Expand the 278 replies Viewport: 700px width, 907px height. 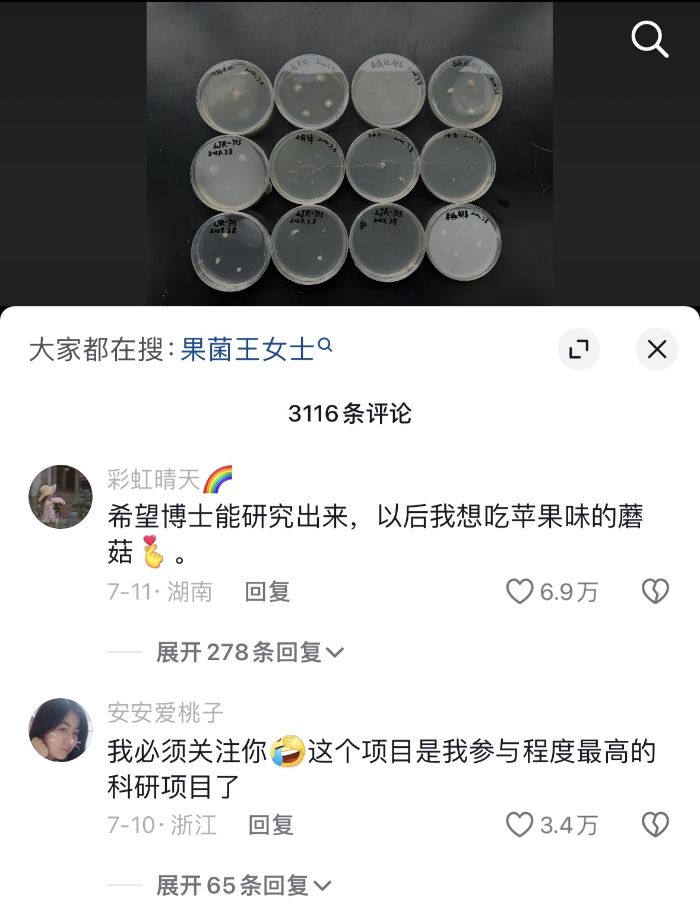coord(250,652)
